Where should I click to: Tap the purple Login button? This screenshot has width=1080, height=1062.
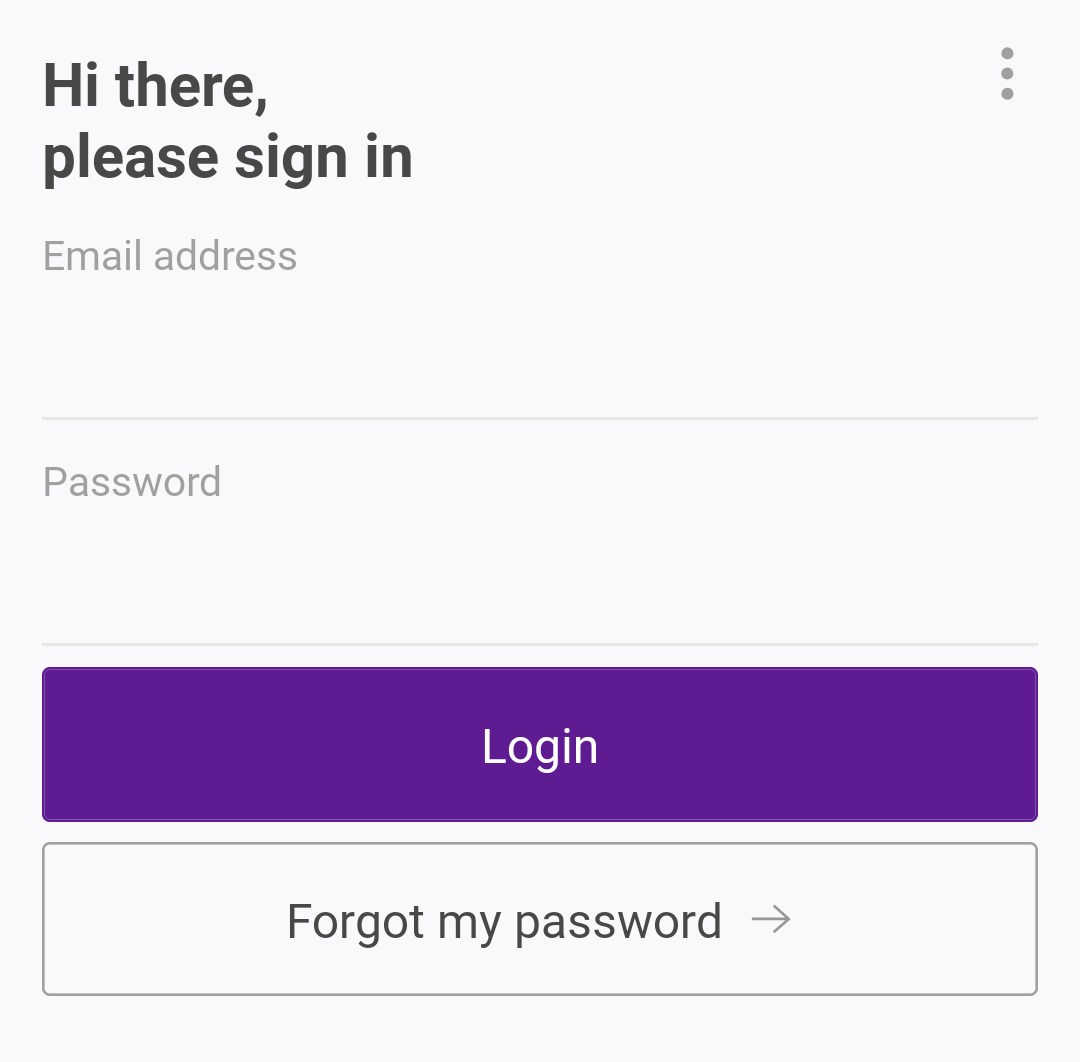pos(540,745)
